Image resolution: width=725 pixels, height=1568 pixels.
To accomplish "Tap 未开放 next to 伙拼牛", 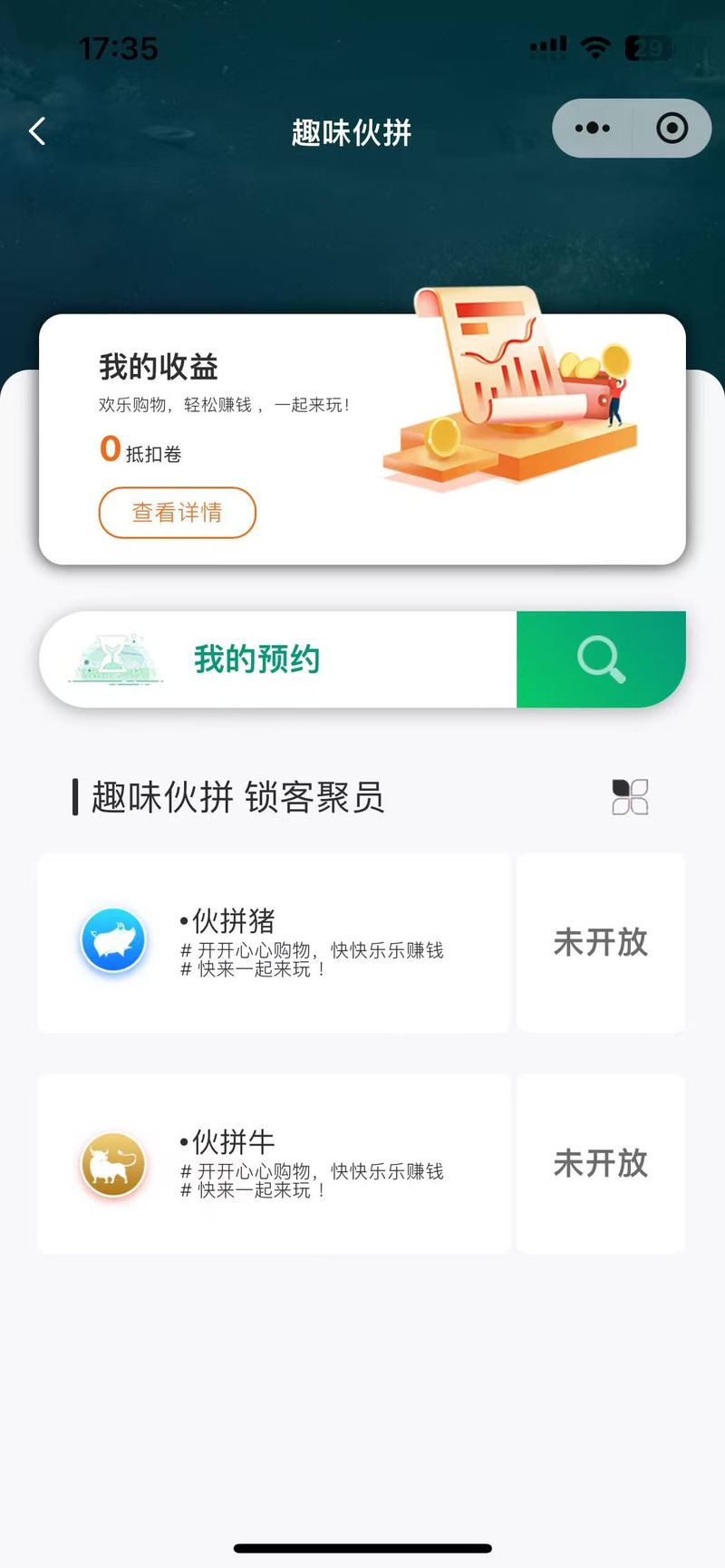I will point(601,1164).
